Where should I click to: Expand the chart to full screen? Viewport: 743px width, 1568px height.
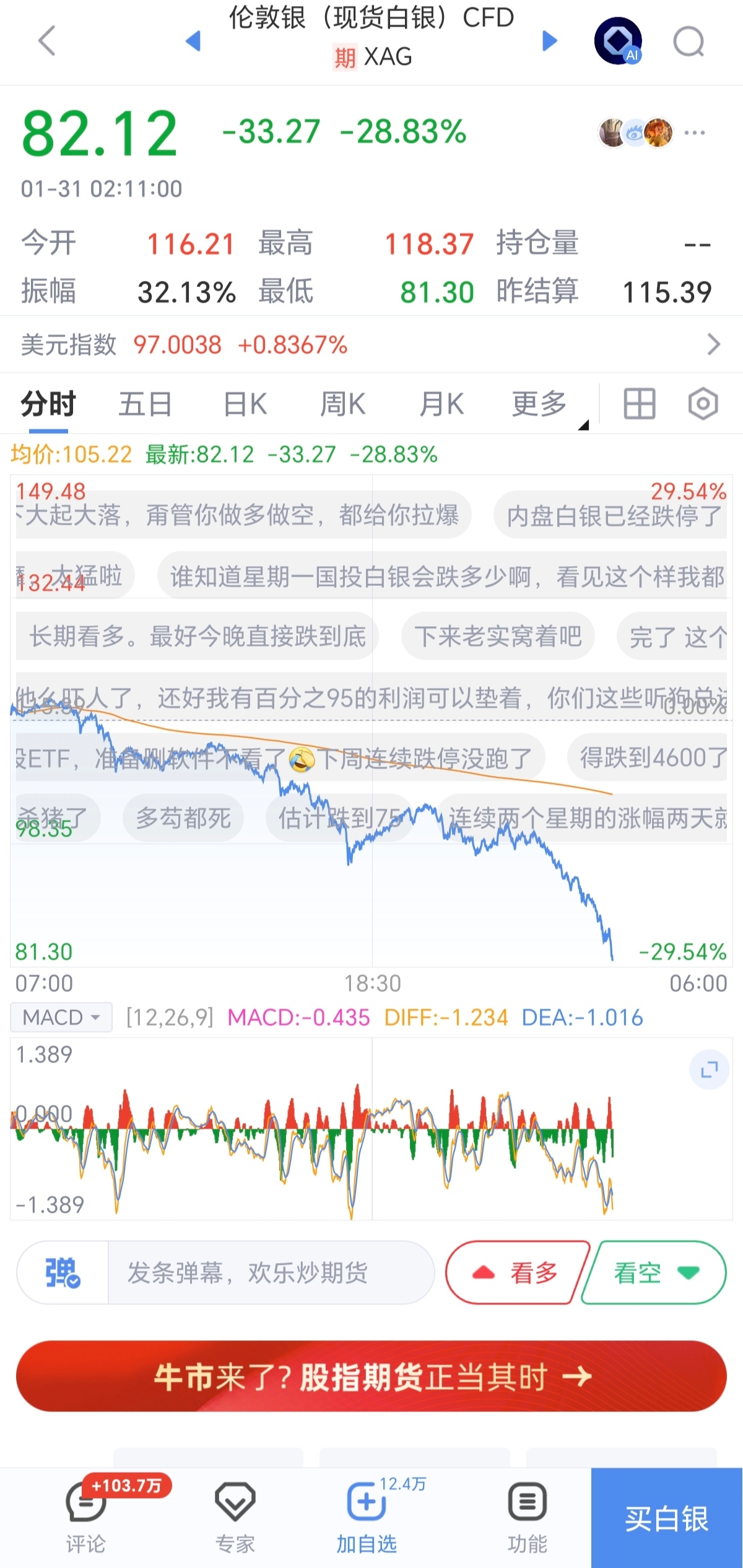tap(709, 1069)
